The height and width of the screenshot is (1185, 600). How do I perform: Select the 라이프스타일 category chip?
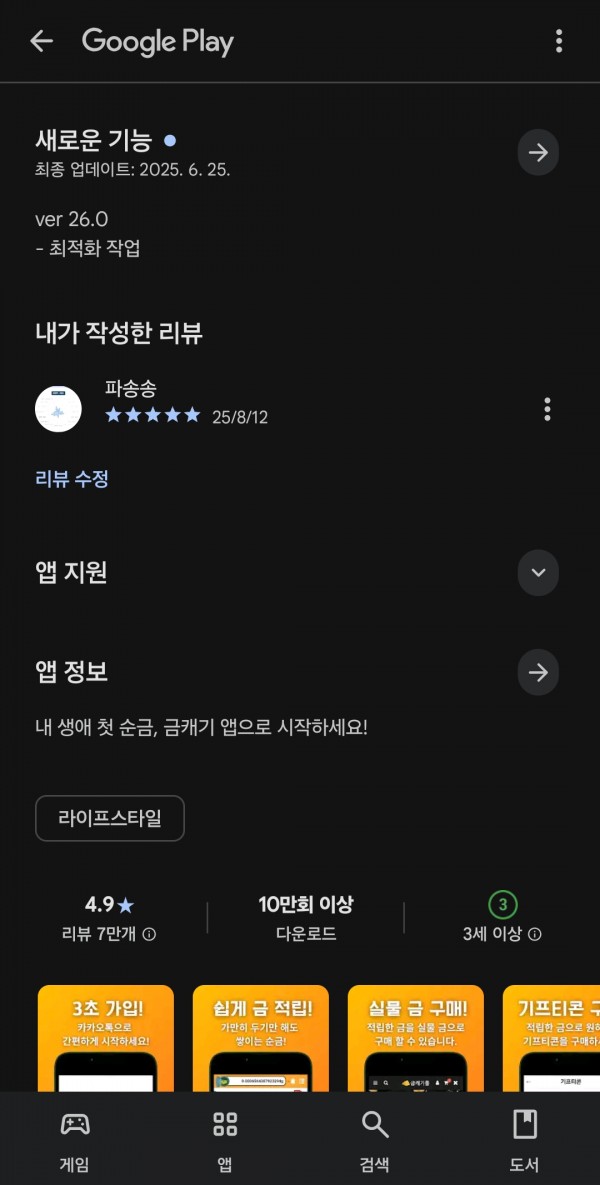tap(110, 818)
